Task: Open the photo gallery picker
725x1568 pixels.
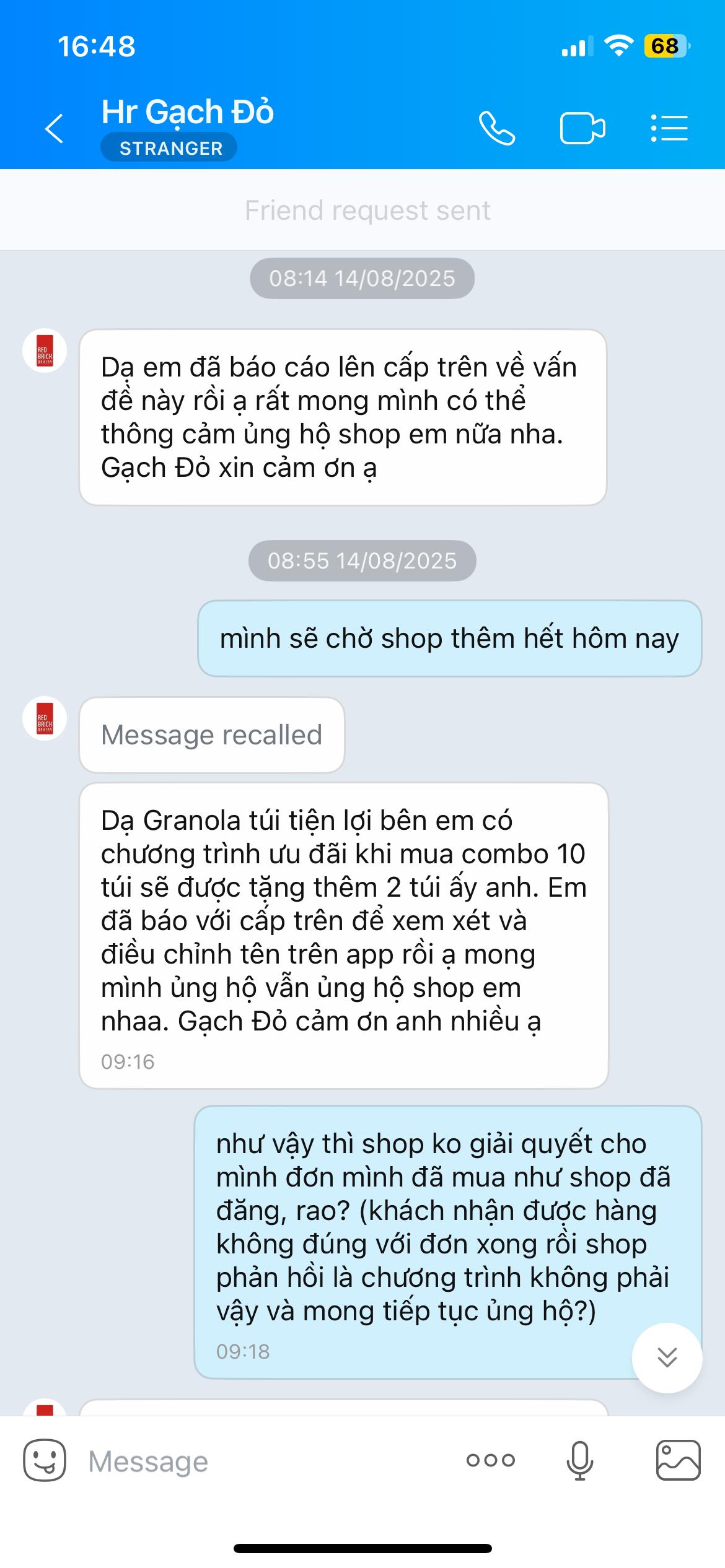Action: tap(678, 1460)
